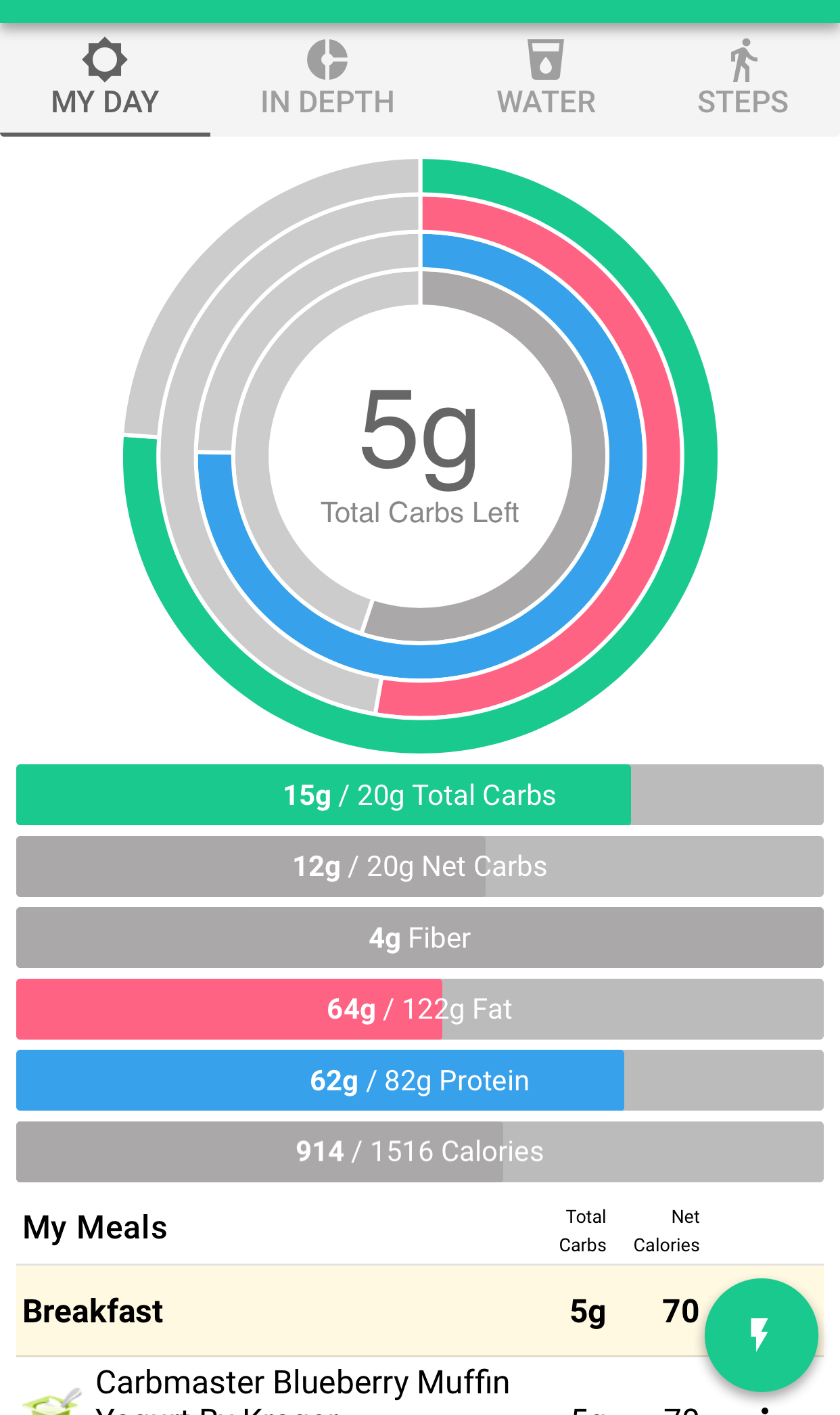The width and height of the screenshot is (840, 1415).
Task: Tap the green lightning bolt quick-add button
Action: (761, 1335)
